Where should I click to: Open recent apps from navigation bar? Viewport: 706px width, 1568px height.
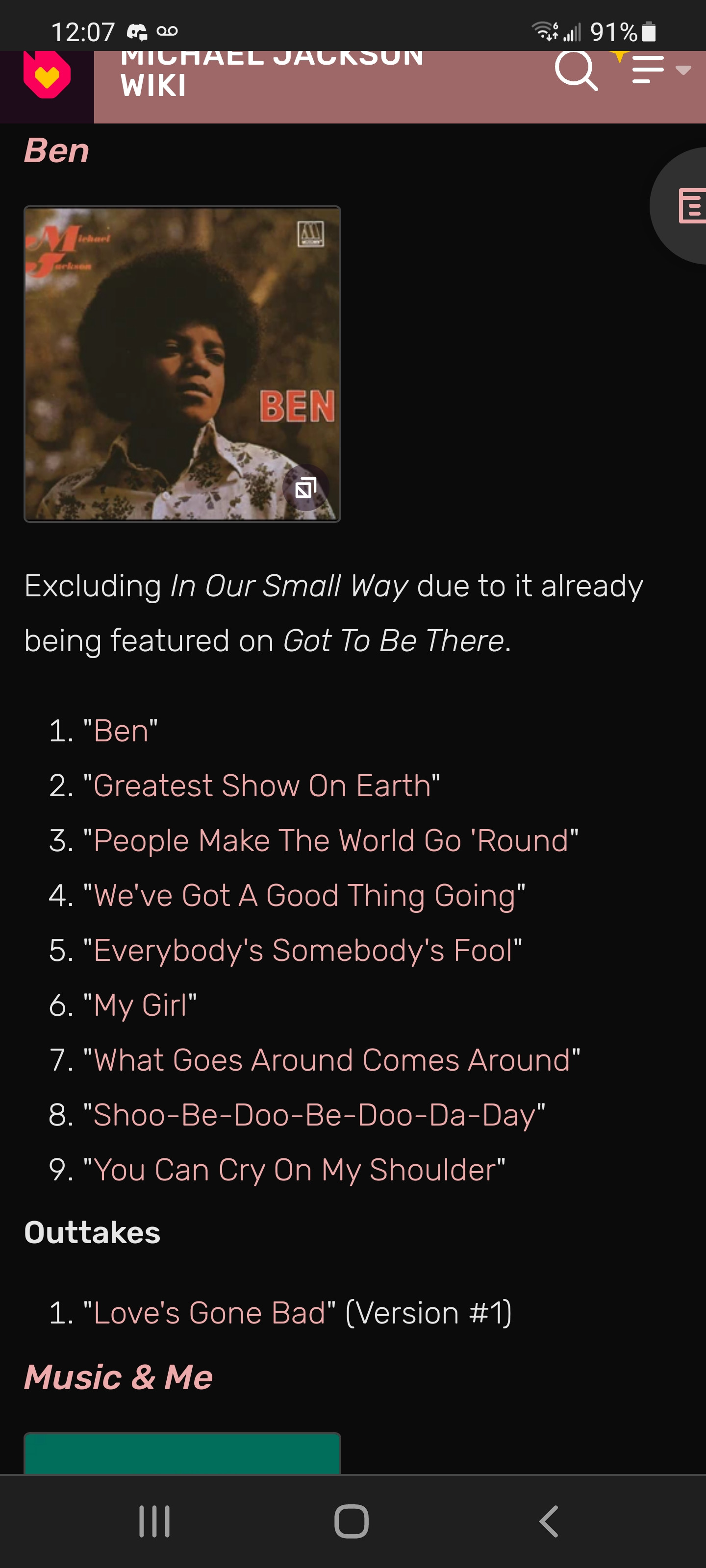click(154, 1521)
